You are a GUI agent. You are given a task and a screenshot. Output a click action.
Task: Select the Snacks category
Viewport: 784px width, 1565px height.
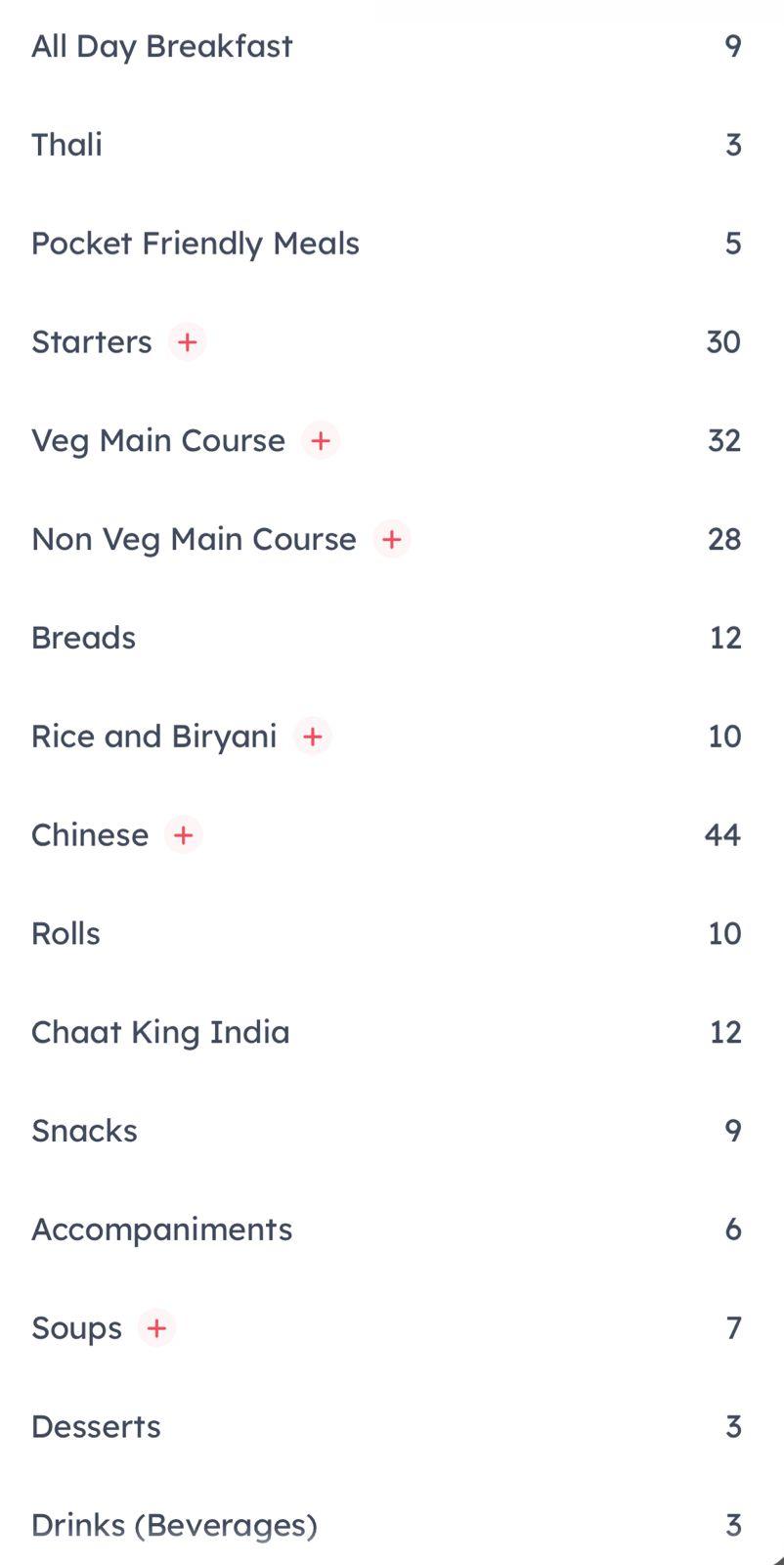pos(84,1130)
